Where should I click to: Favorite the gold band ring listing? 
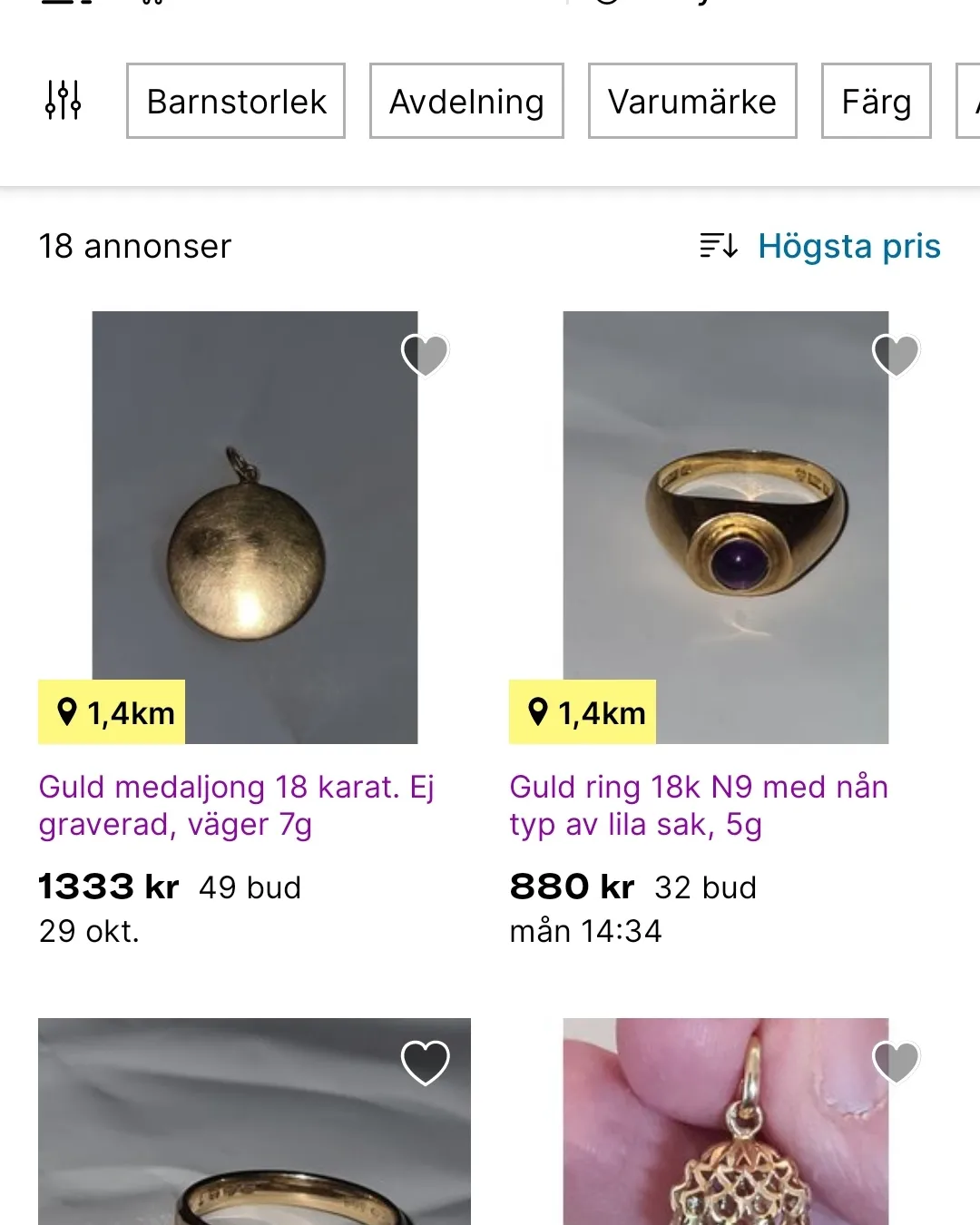(425, 1062)
